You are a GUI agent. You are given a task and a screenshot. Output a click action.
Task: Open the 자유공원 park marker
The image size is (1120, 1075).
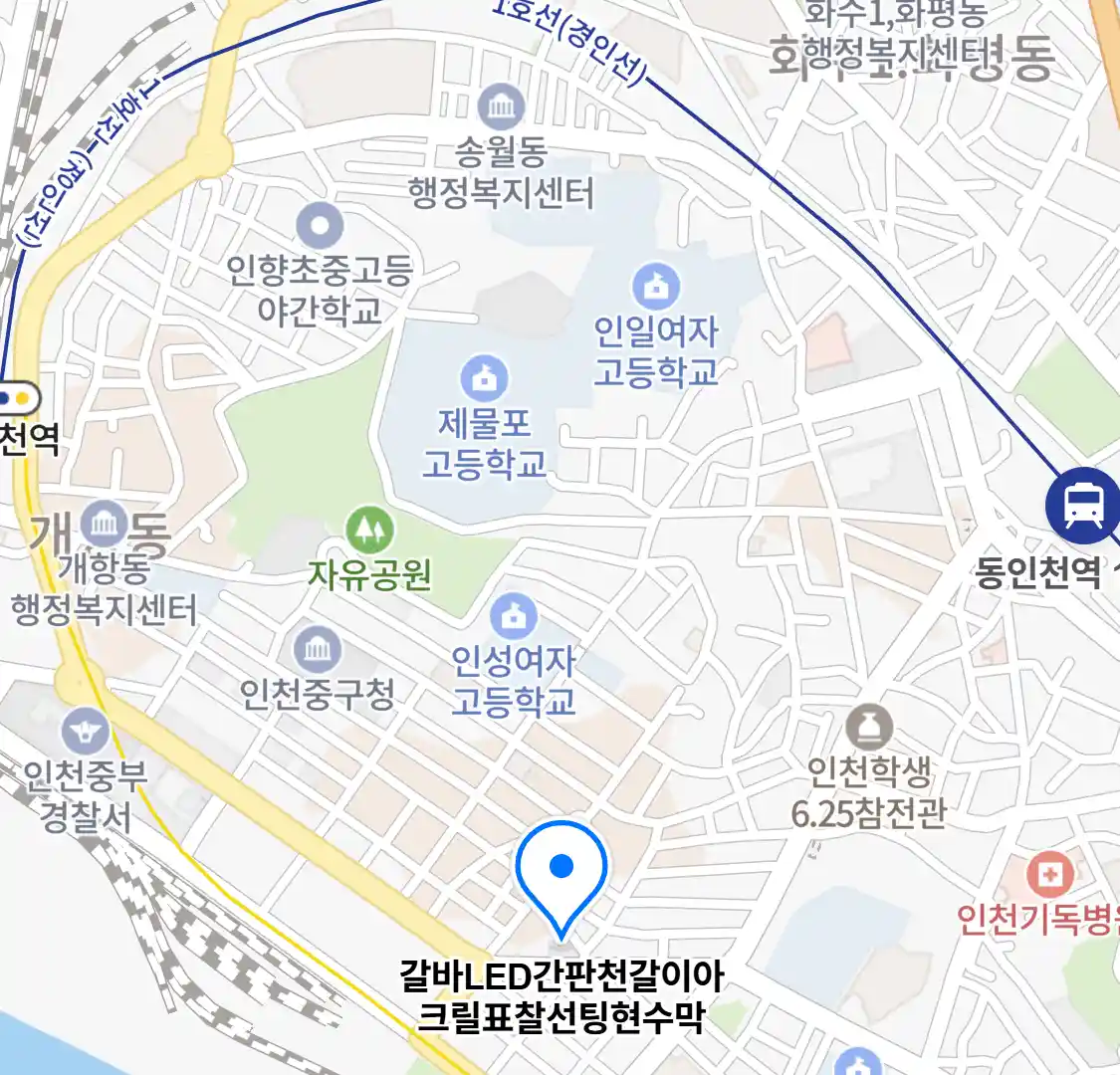click(369, 532)
